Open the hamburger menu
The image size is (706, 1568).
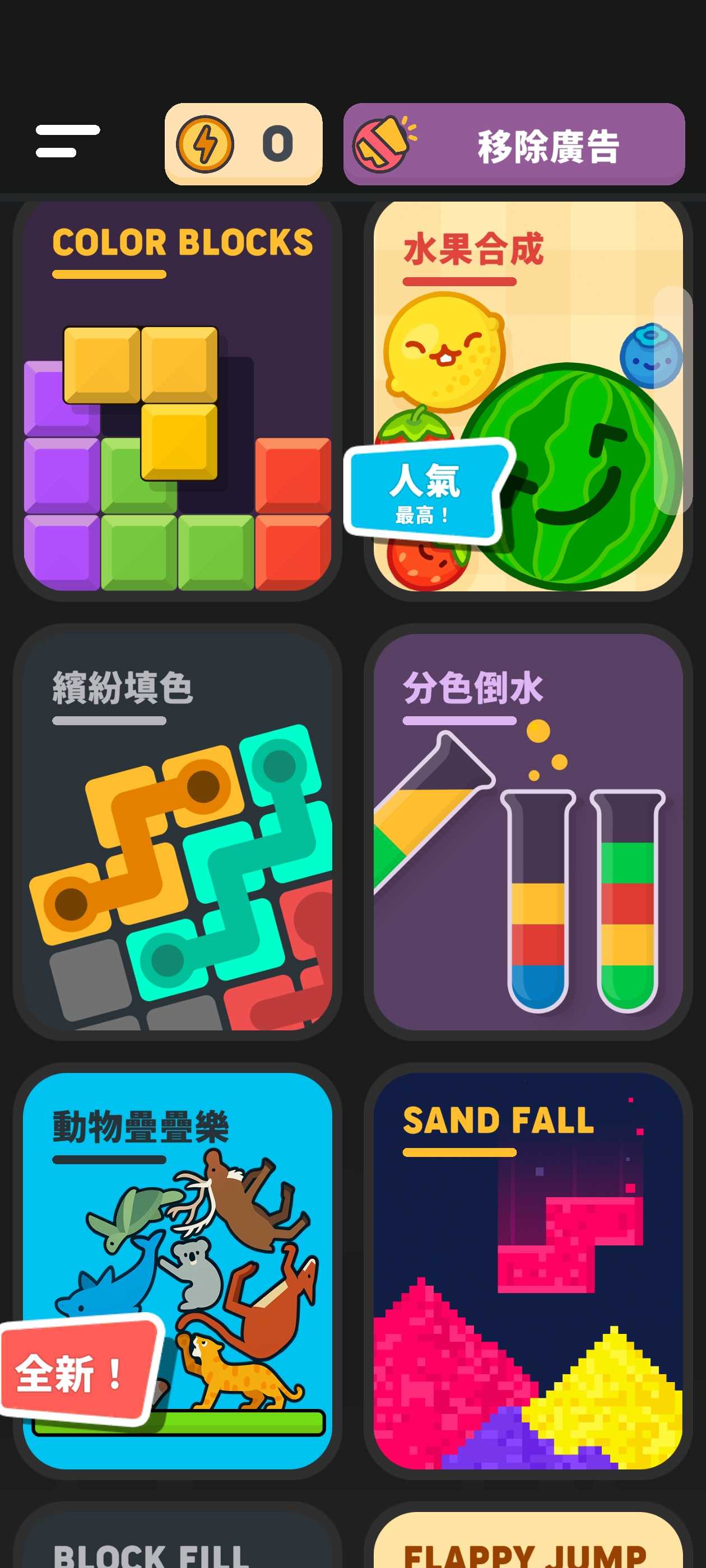(x=67, y=141)
